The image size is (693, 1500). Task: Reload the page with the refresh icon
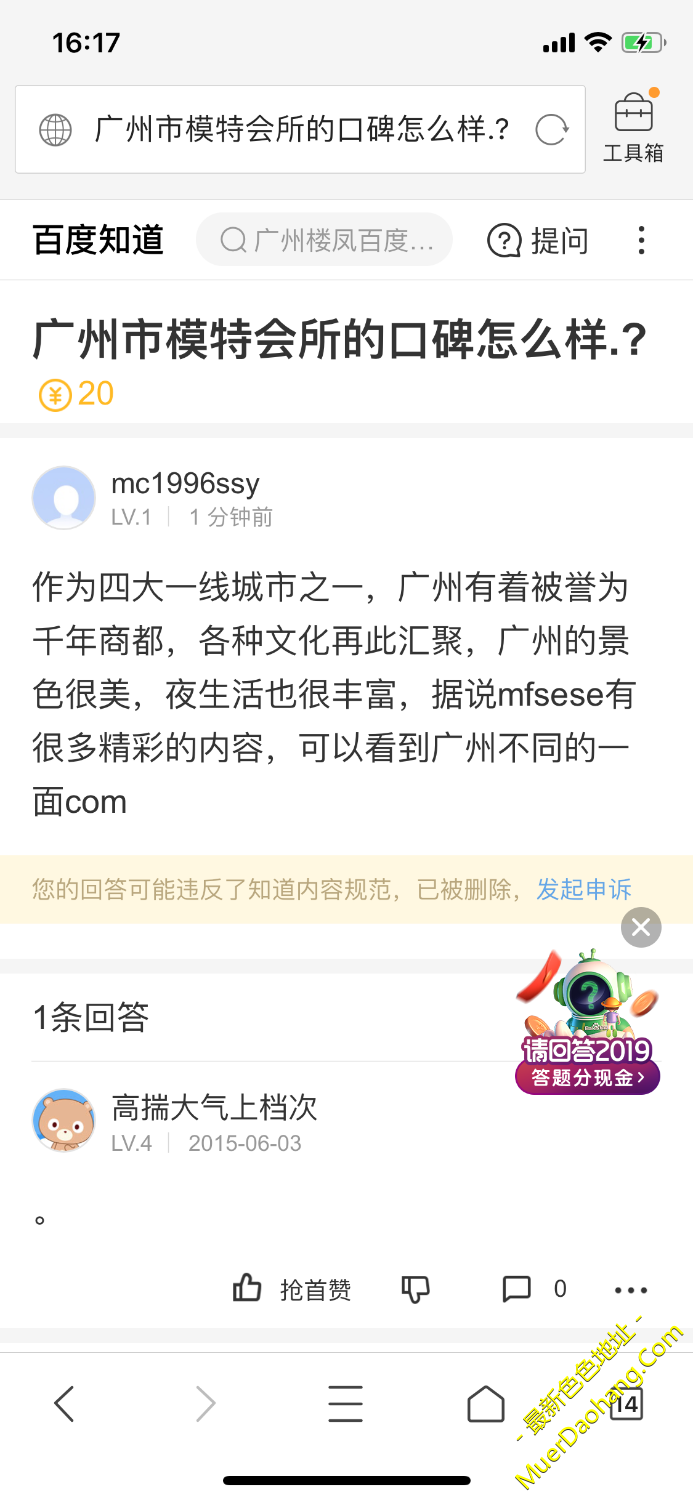click(x=552, y=130)
